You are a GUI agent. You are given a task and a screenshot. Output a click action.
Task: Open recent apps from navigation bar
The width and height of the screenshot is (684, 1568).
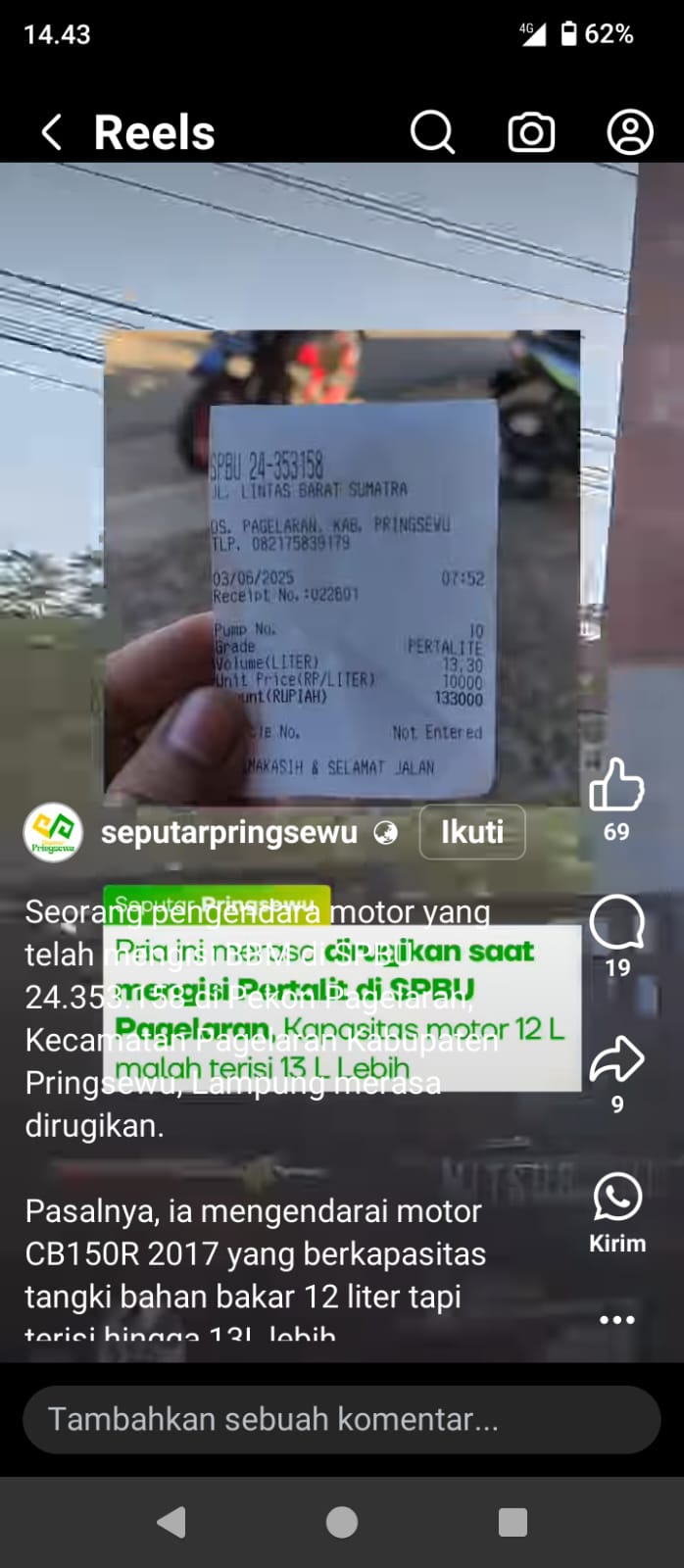(x=513, y=1522)
